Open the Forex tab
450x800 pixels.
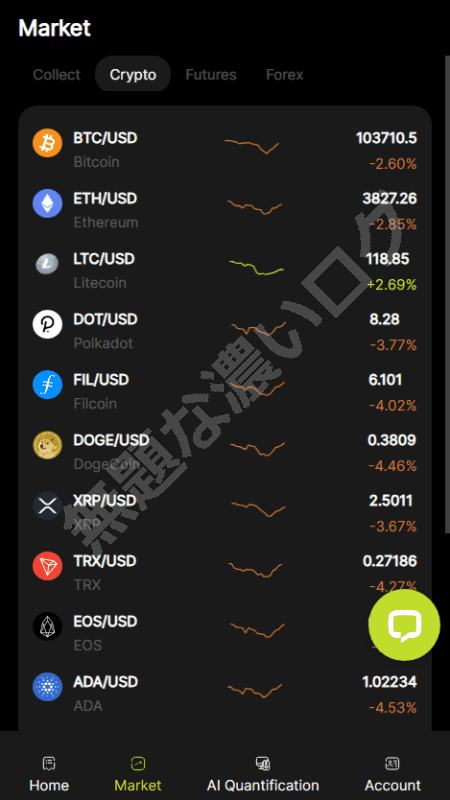(x=285, y=74)
